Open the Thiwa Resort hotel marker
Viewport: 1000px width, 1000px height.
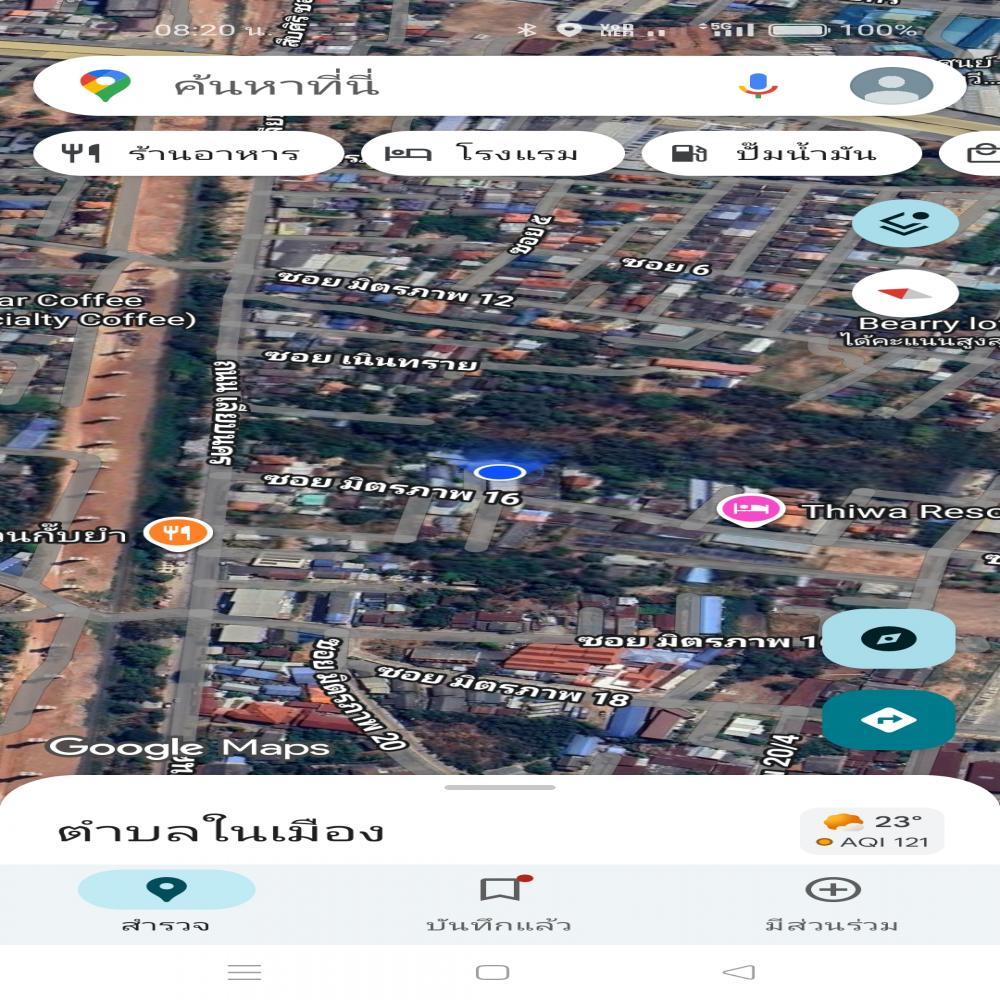pos(750,509)
